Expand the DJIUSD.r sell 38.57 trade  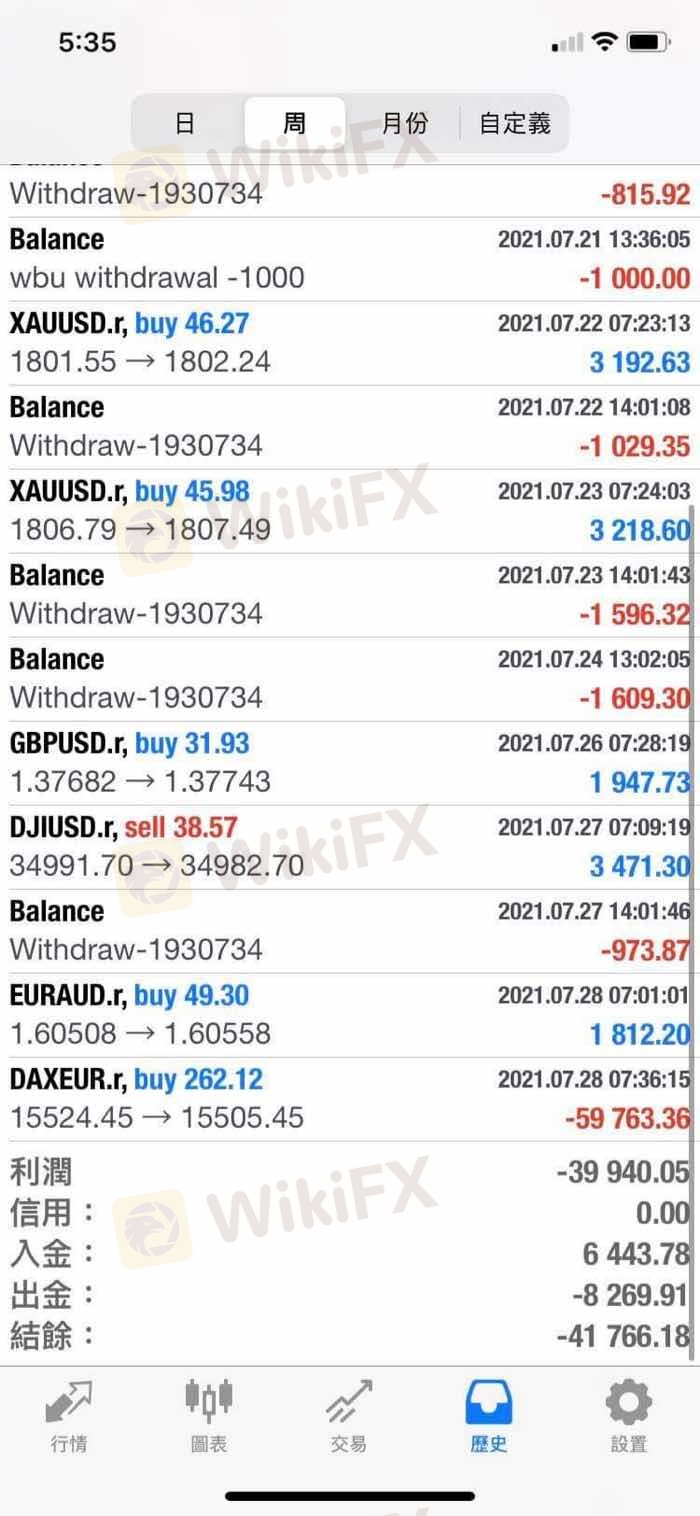click(350, 846)
